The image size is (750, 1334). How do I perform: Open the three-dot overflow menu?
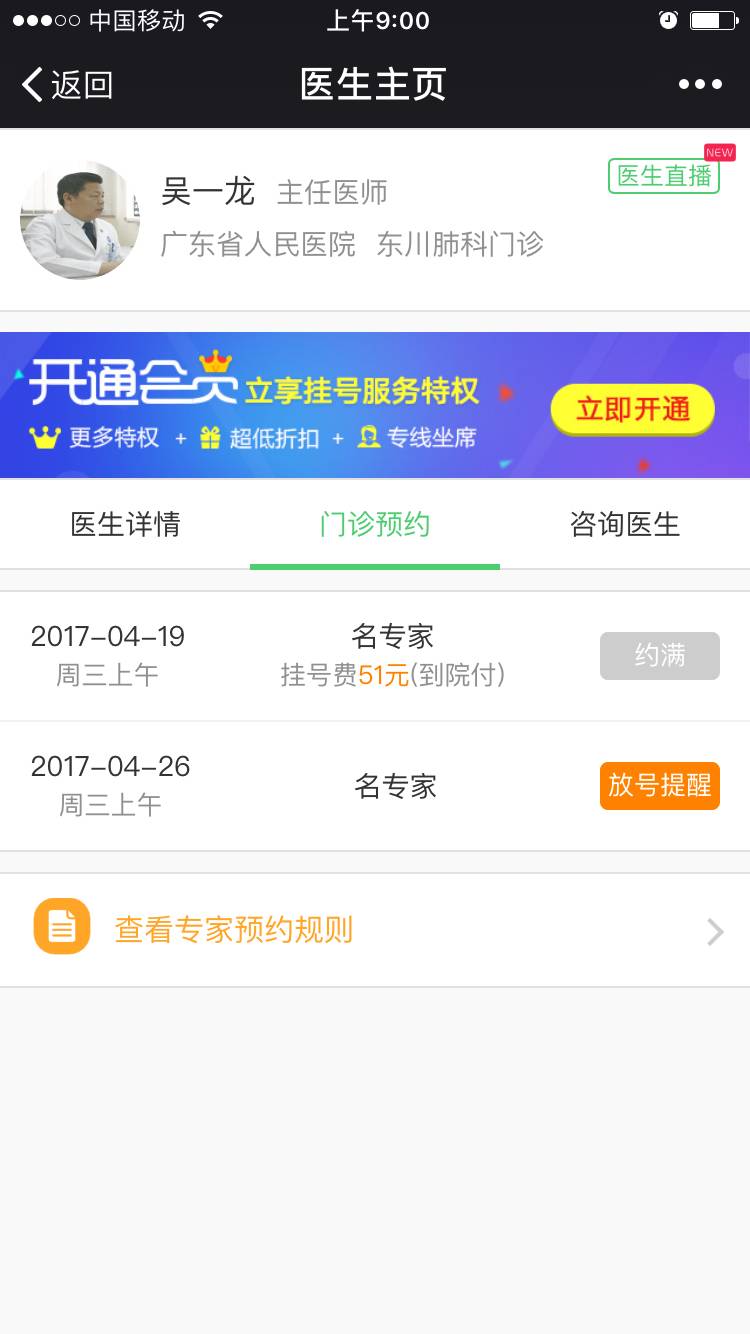(700, 85)
